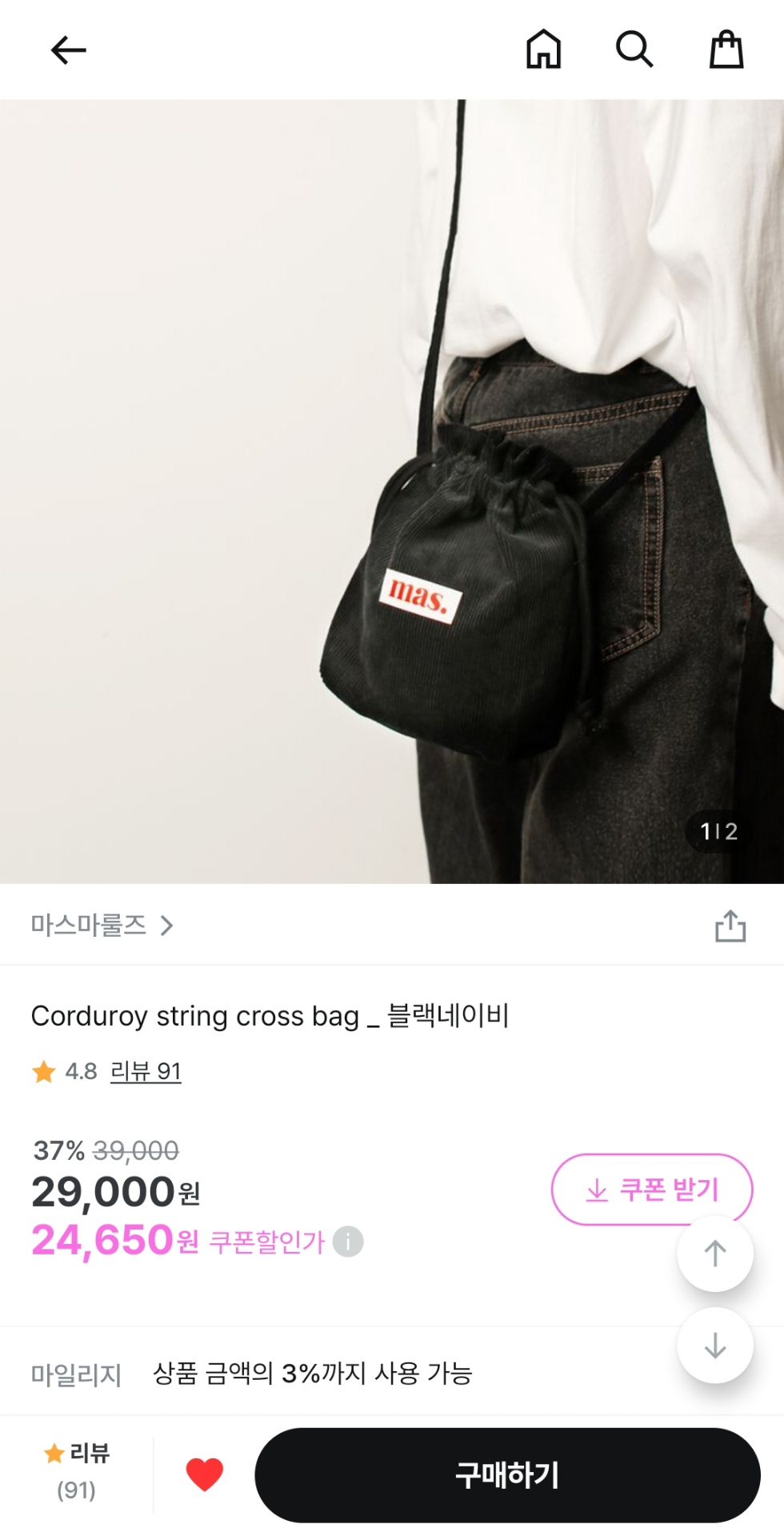Open the shopping bag cart
The width and height of the screenshot is (784, 1536).
726,50
